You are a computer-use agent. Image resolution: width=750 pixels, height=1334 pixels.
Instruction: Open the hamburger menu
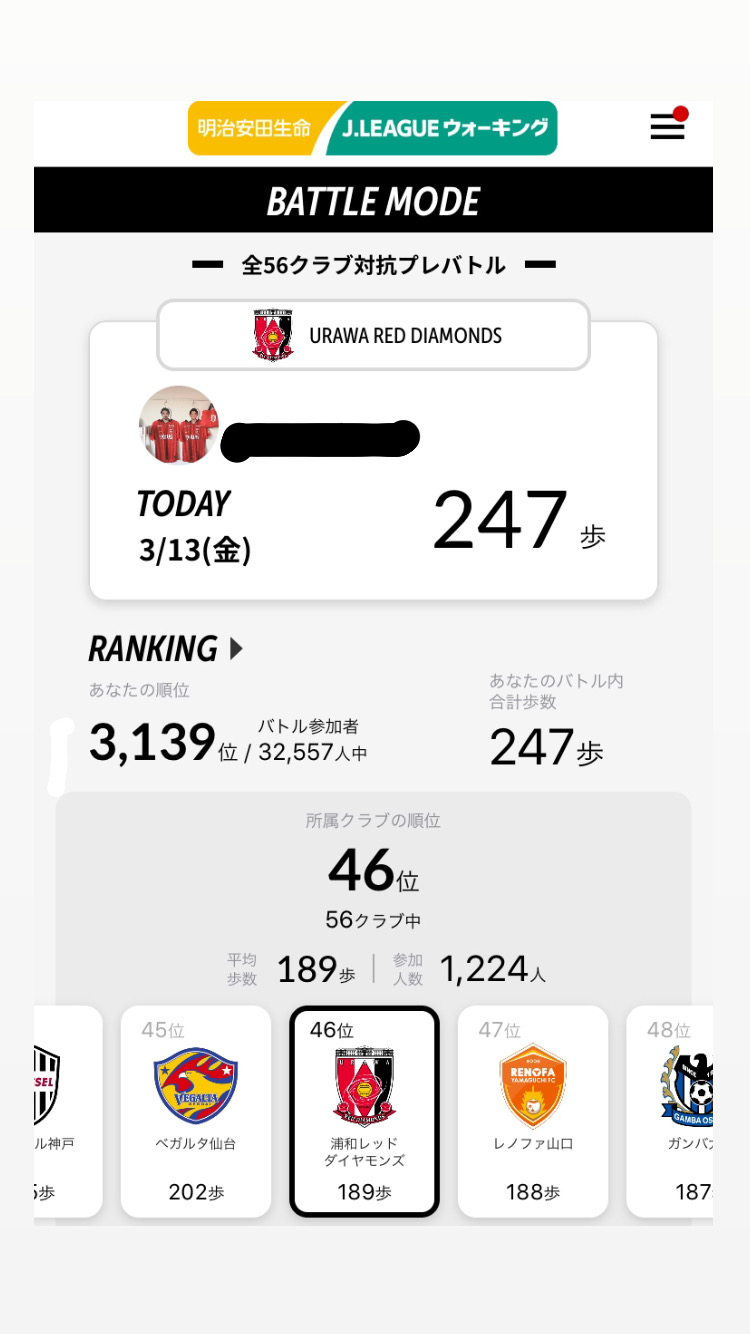(x=667, y=127)
